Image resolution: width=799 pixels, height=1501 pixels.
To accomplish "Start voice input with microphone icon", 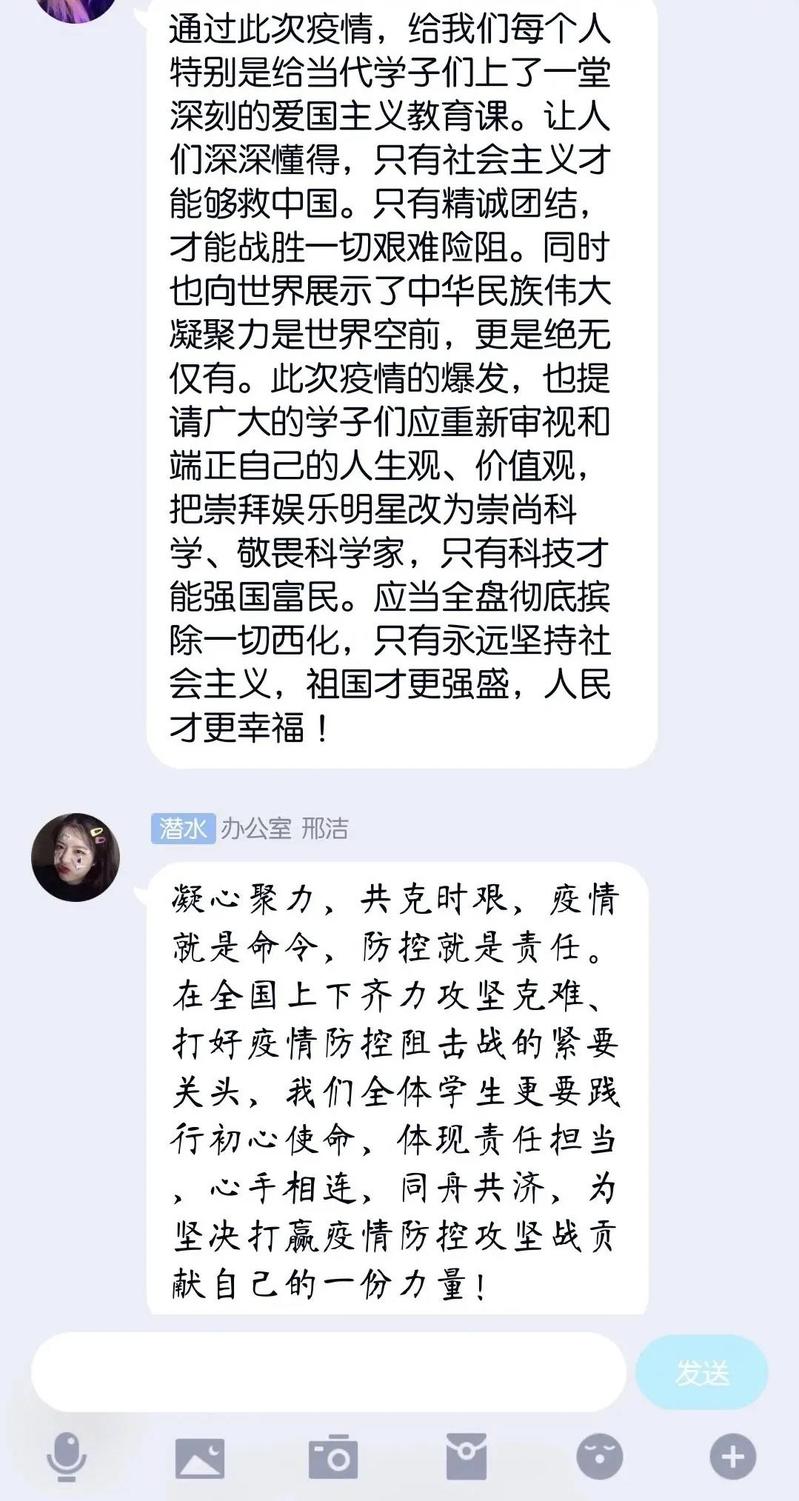I will [x=67, y=1457].
